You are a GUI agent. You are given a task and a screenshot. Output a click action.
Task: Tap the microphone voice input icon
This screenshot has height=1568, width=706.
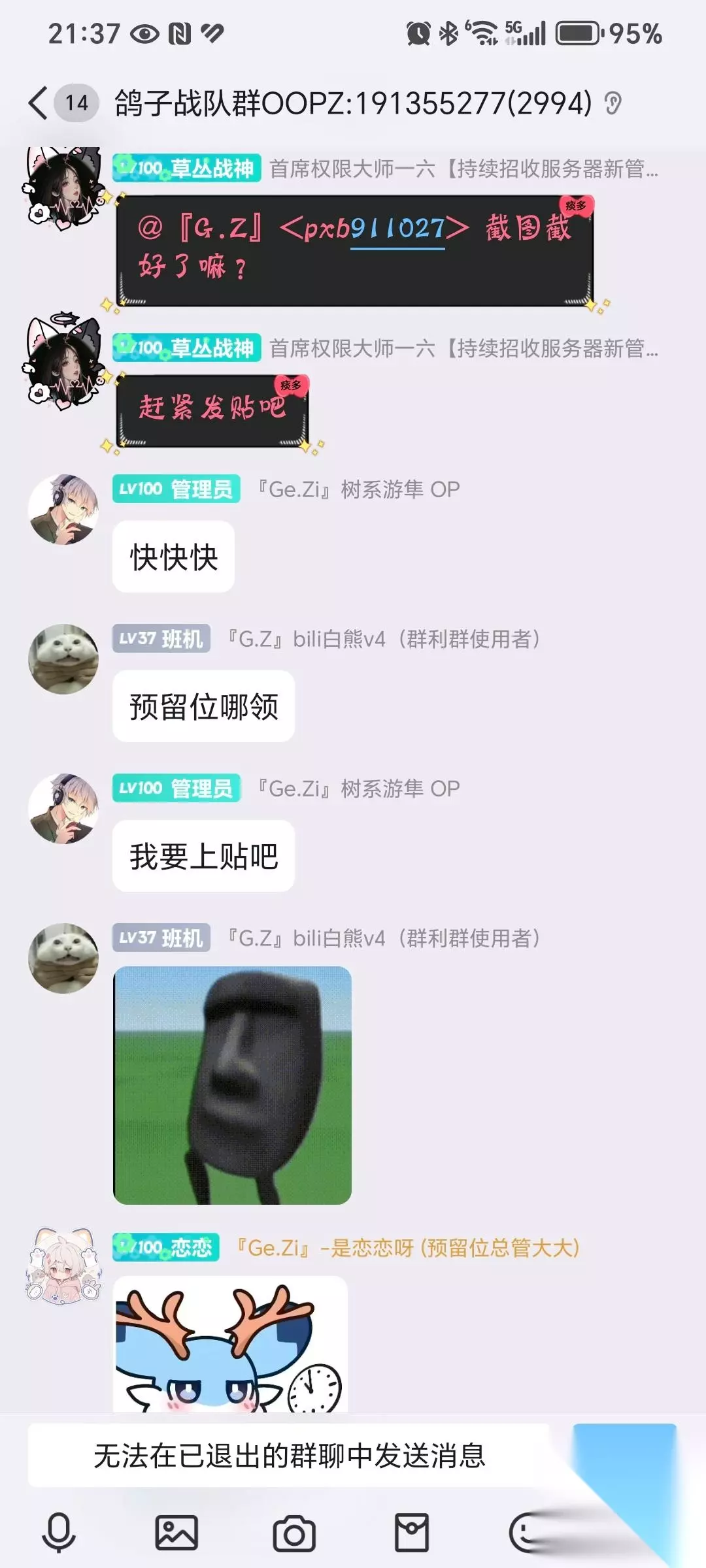pyautogui.click(x=59, y=1532)
